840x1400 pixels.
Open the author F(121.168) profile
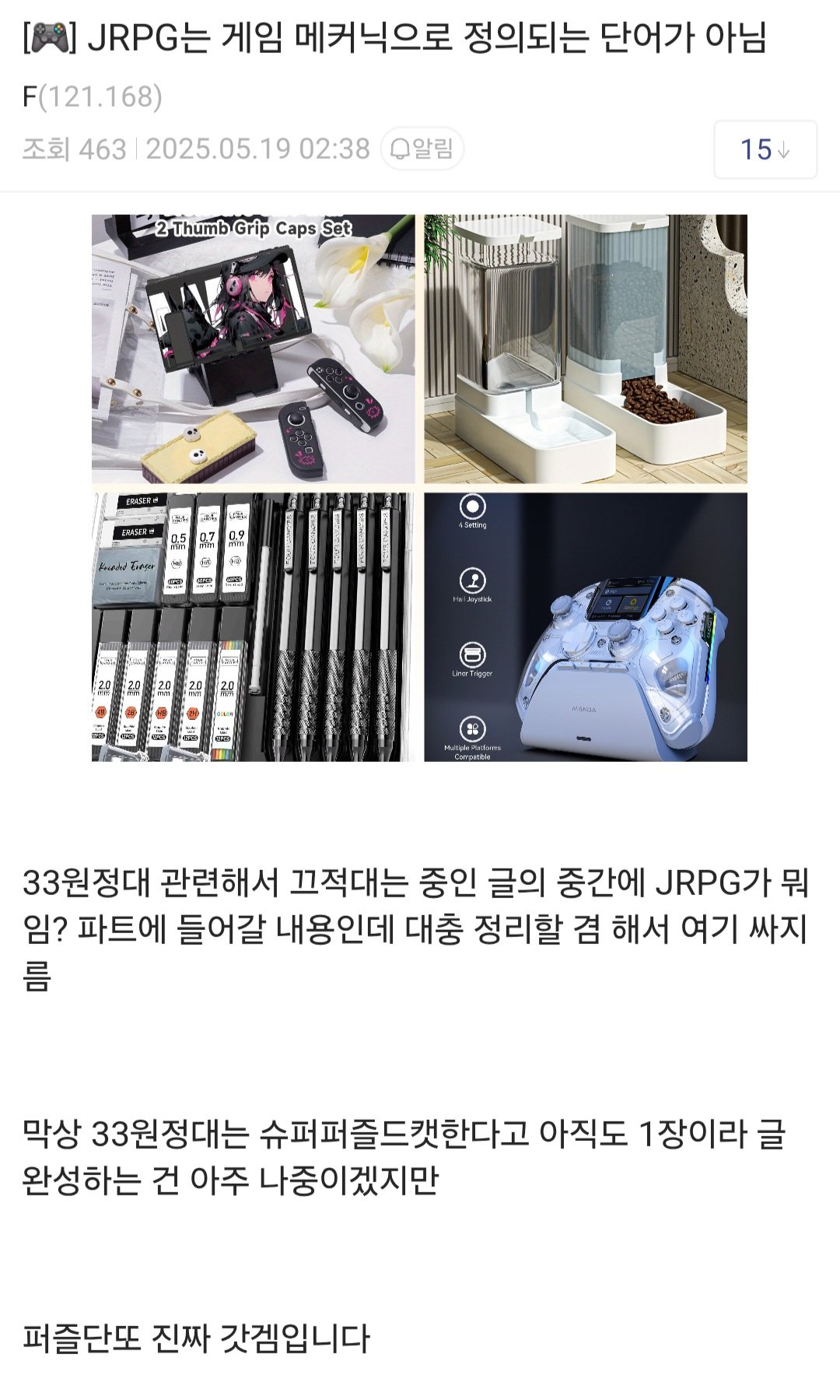coord(93,96)
